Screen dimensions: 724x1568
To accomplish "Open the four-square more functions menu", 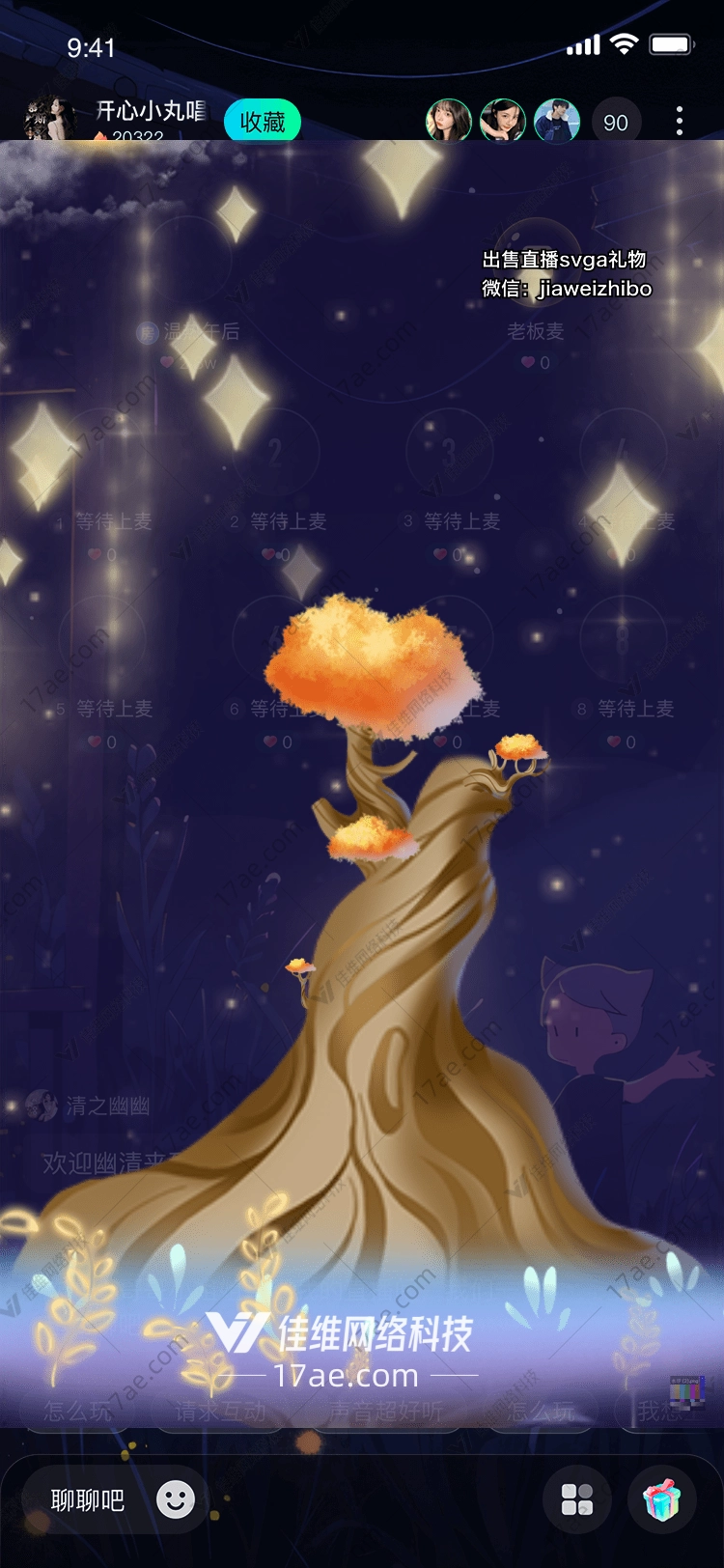I will 577,1499.
